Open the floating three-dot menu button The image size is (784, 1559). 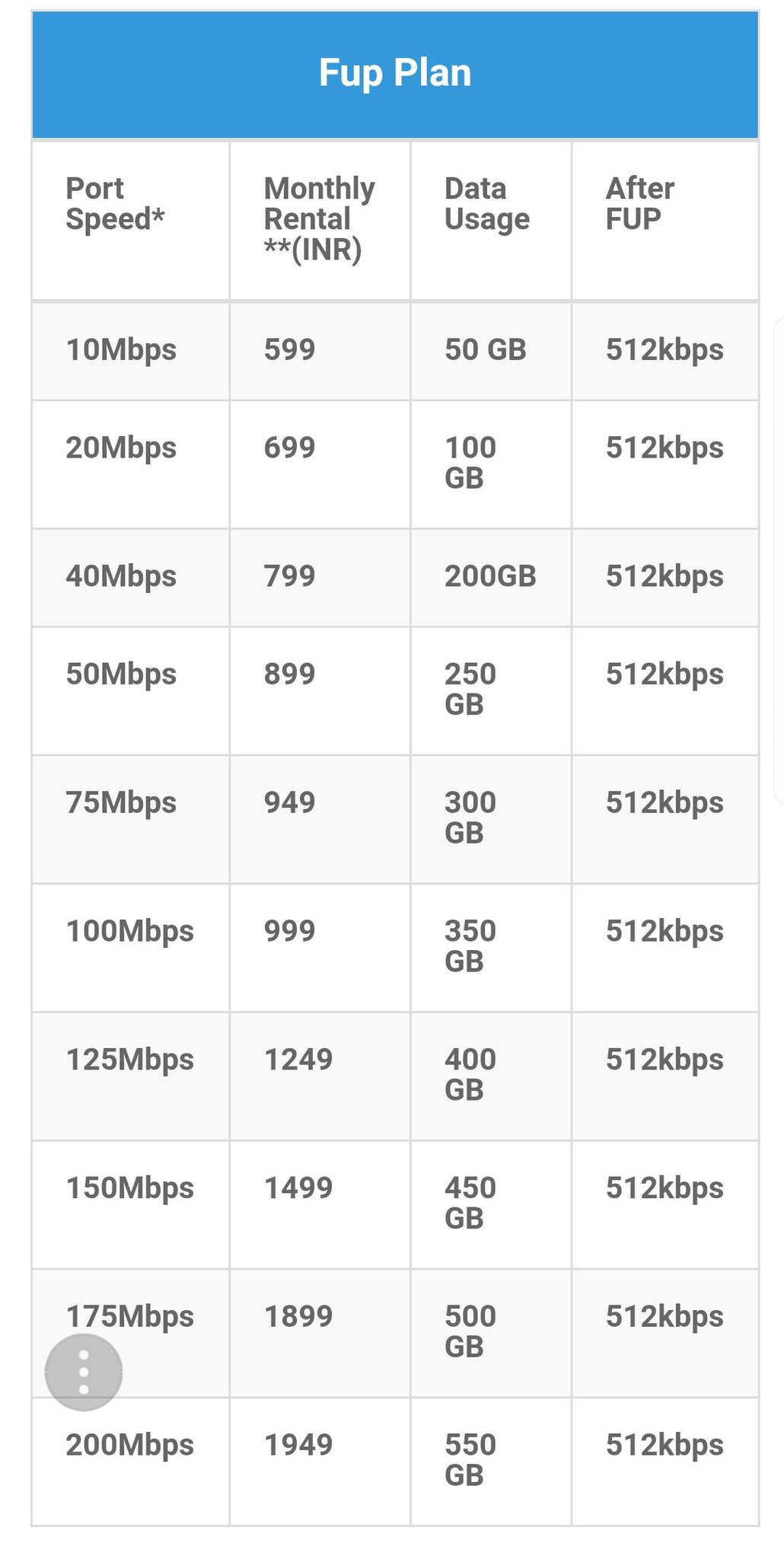coord(84,1372)
